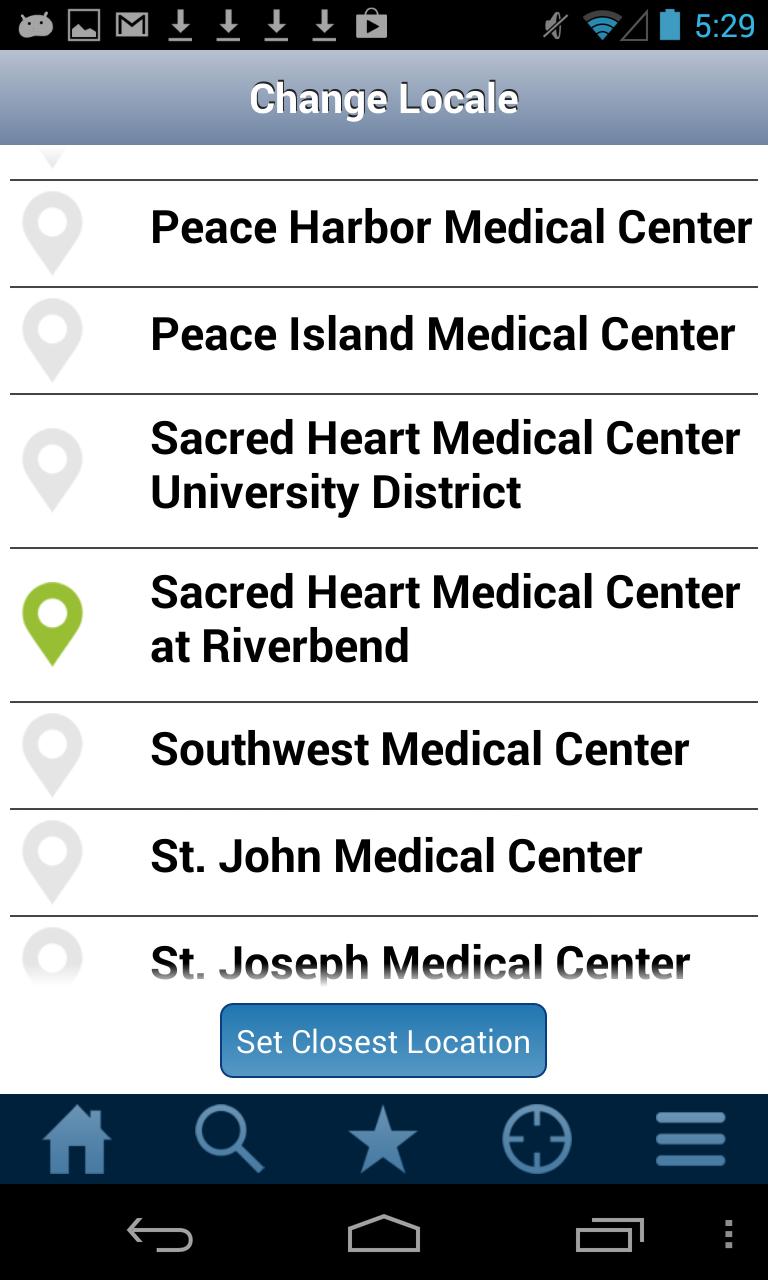Open the hamburger menu icon

(690, 1138)
